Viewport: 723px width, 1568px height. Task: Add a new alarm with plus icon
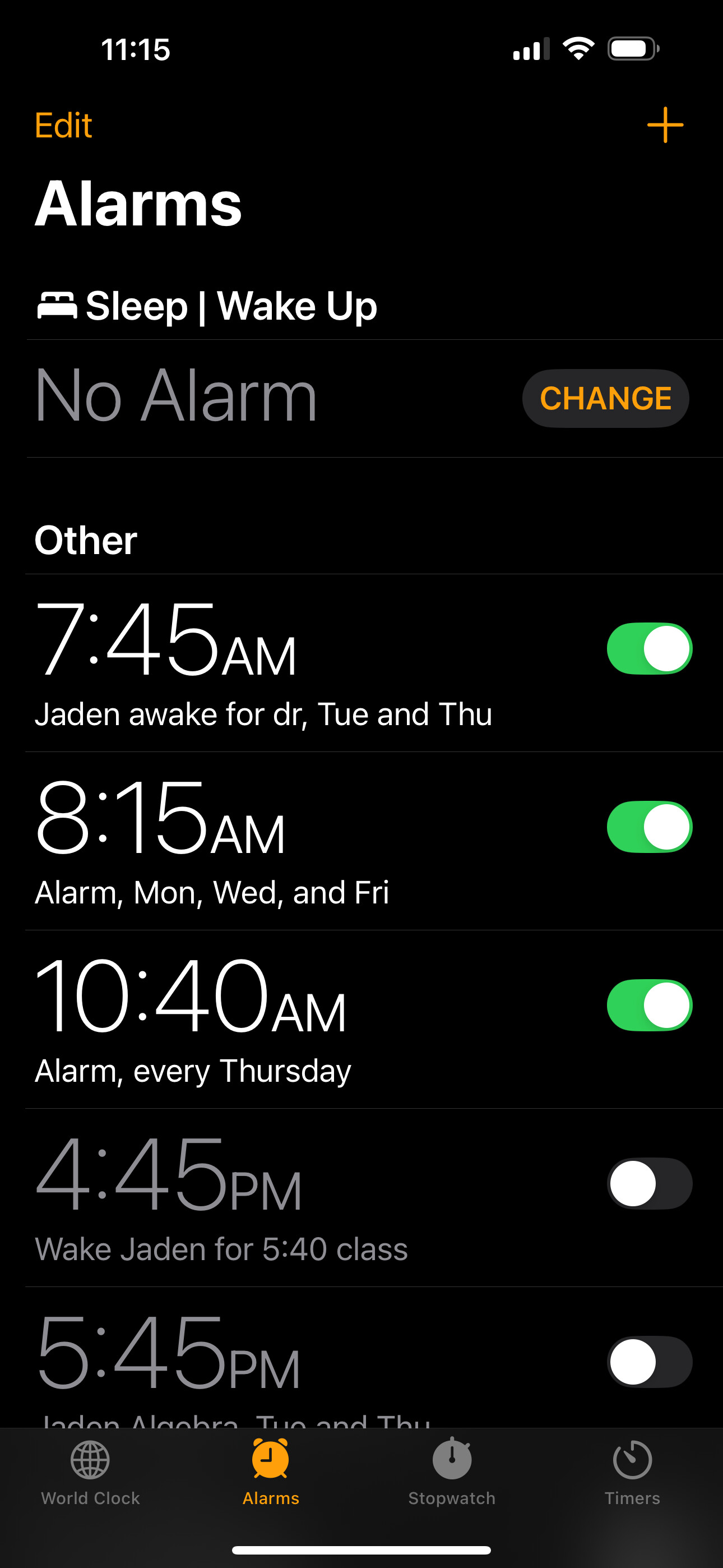pos(665,125)
